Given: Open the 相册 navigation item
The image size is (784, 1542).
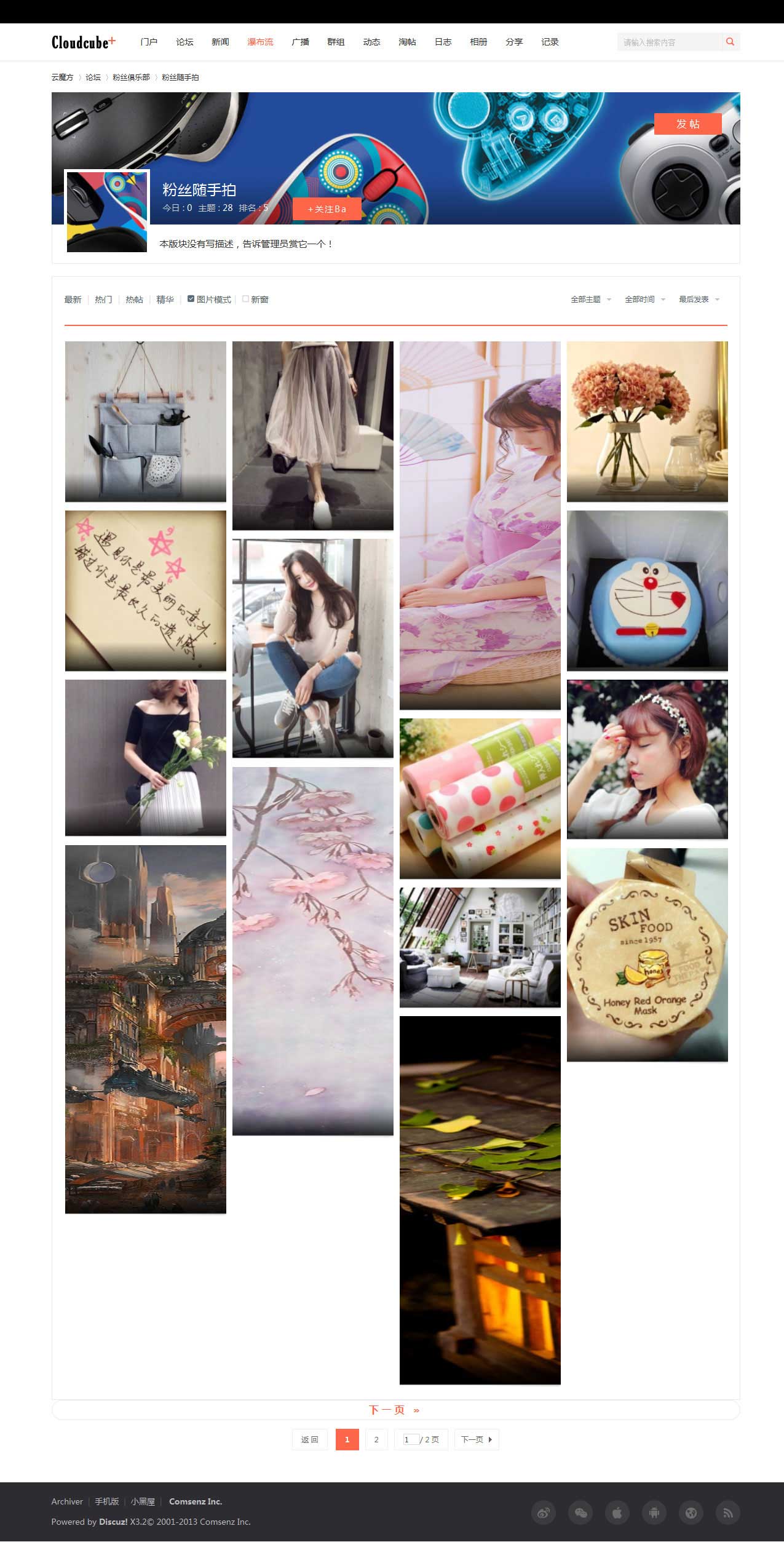Looking at the screenshot, I should tap(478, 42).
